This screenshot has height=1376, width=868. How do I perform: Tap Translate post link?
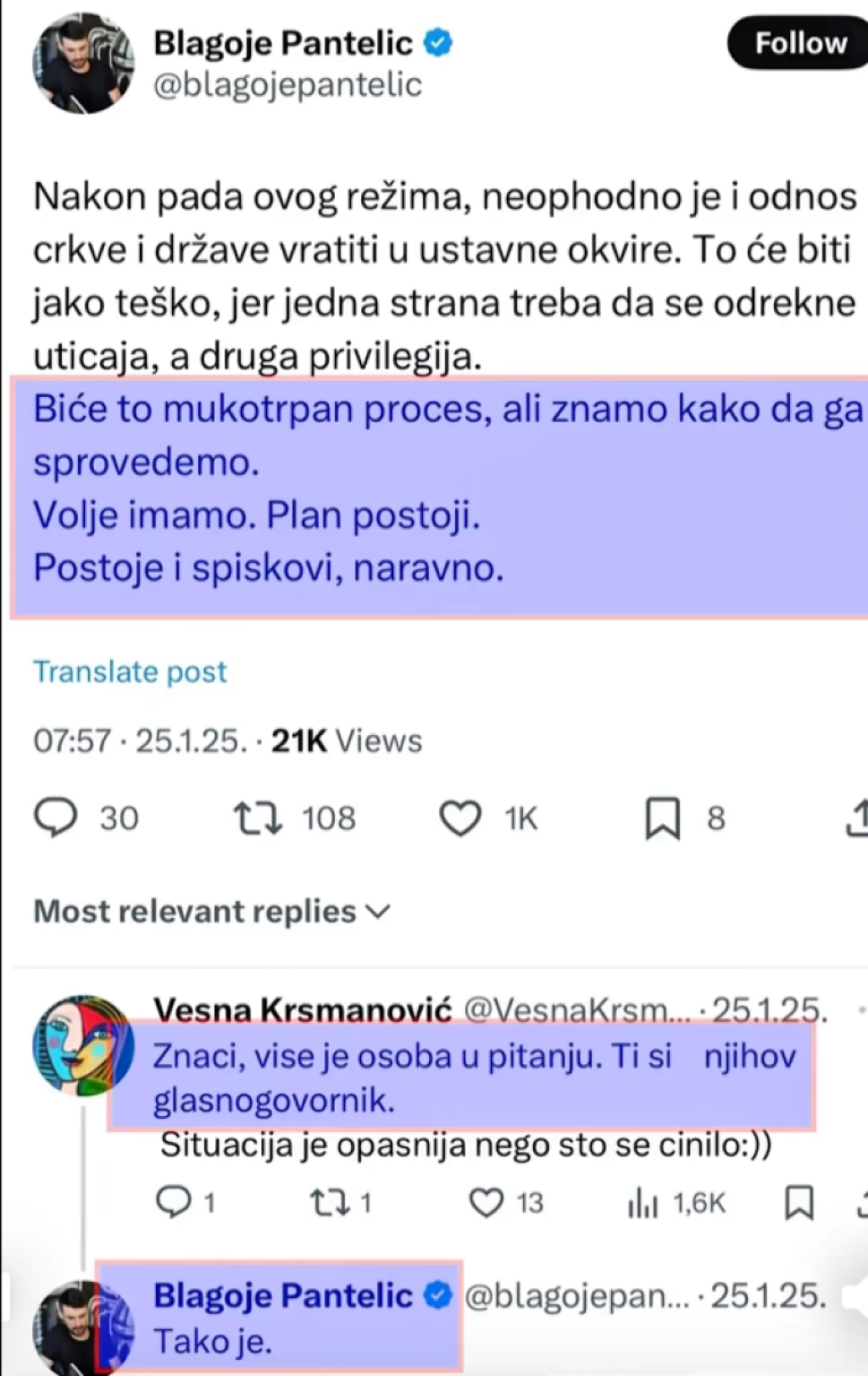pyautogui.click(x=130, y=671)
